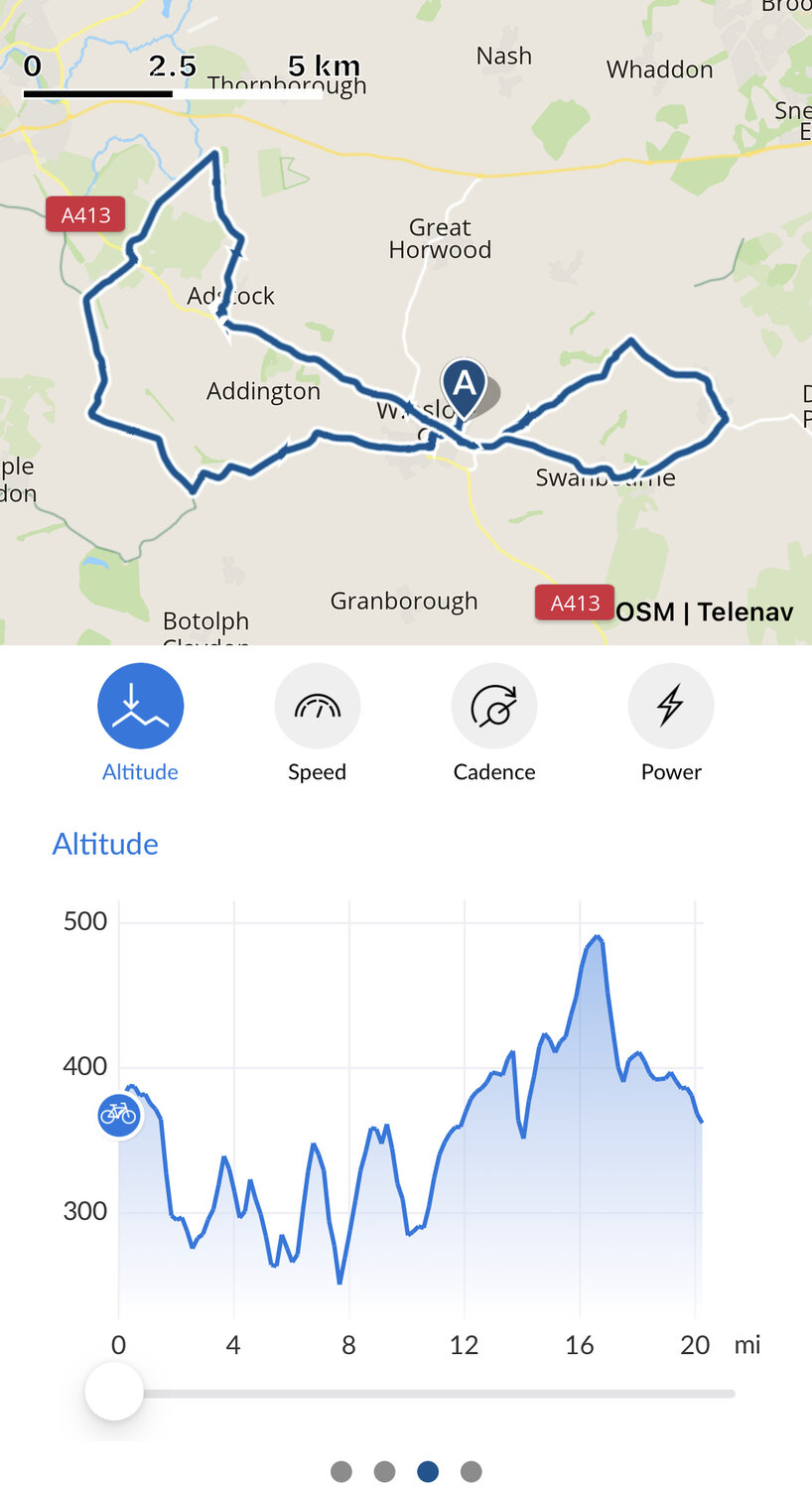
Task: Select the Altitude metric
Action: (140, 707)
